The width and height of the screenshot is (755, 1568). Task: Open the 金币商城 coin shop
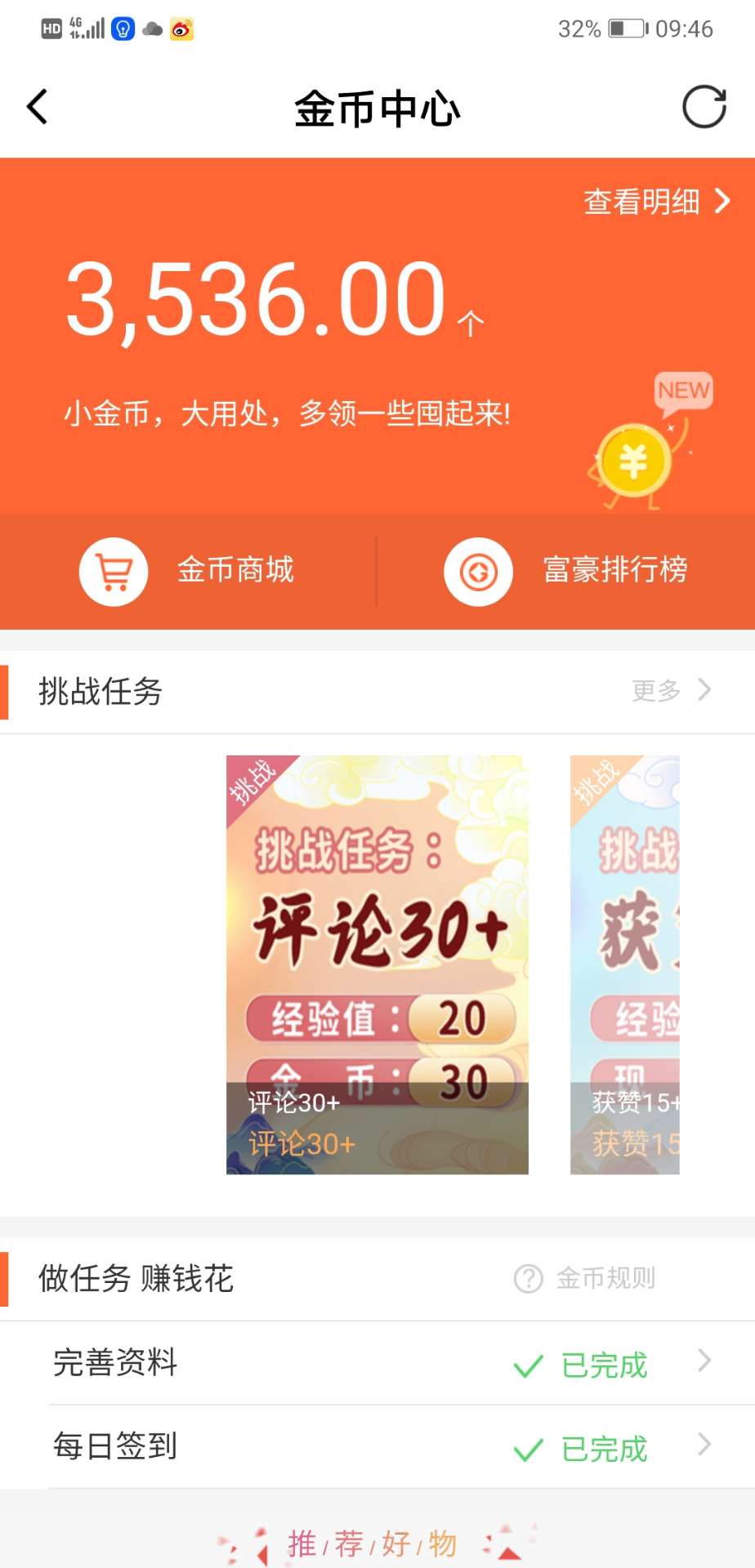point(188,571)
